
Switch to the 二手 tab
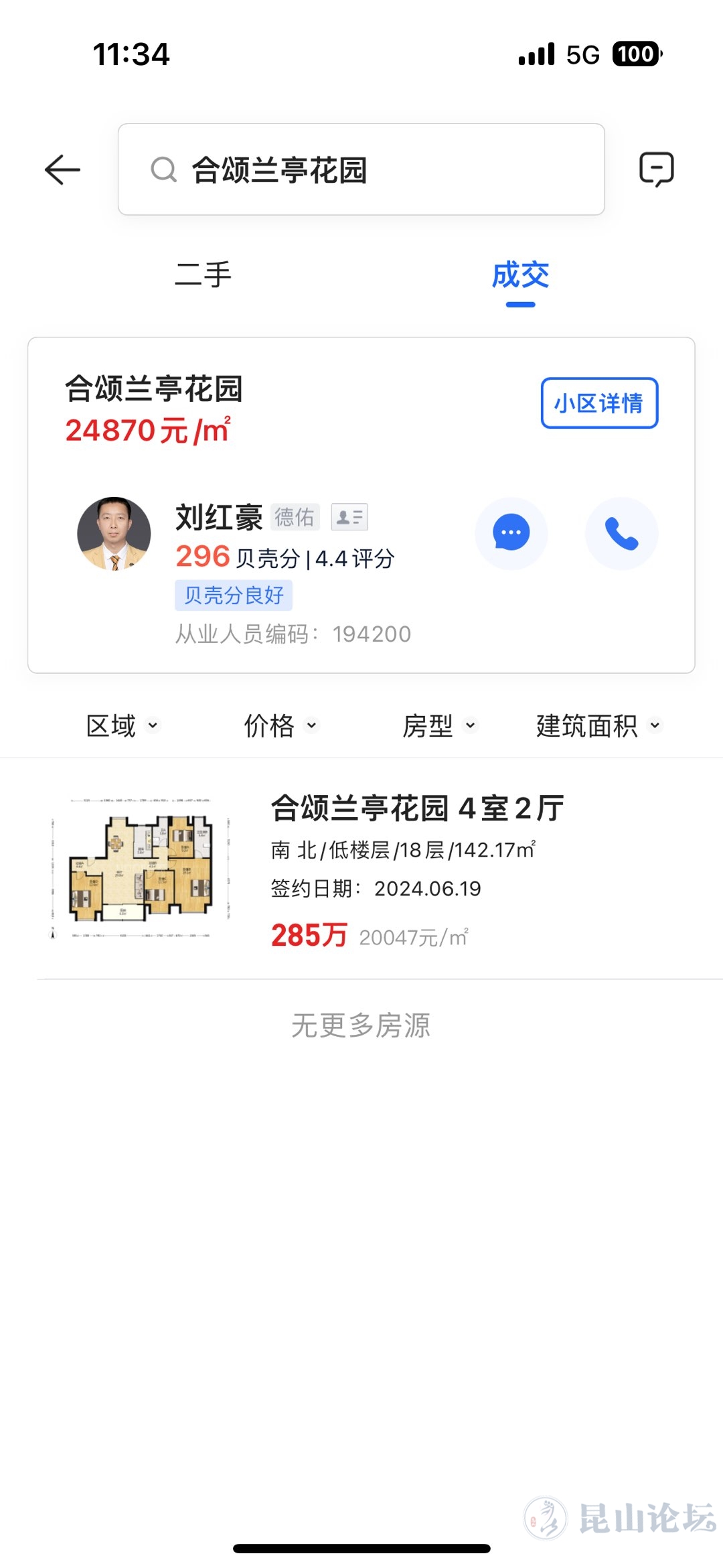tap(203, 275)
